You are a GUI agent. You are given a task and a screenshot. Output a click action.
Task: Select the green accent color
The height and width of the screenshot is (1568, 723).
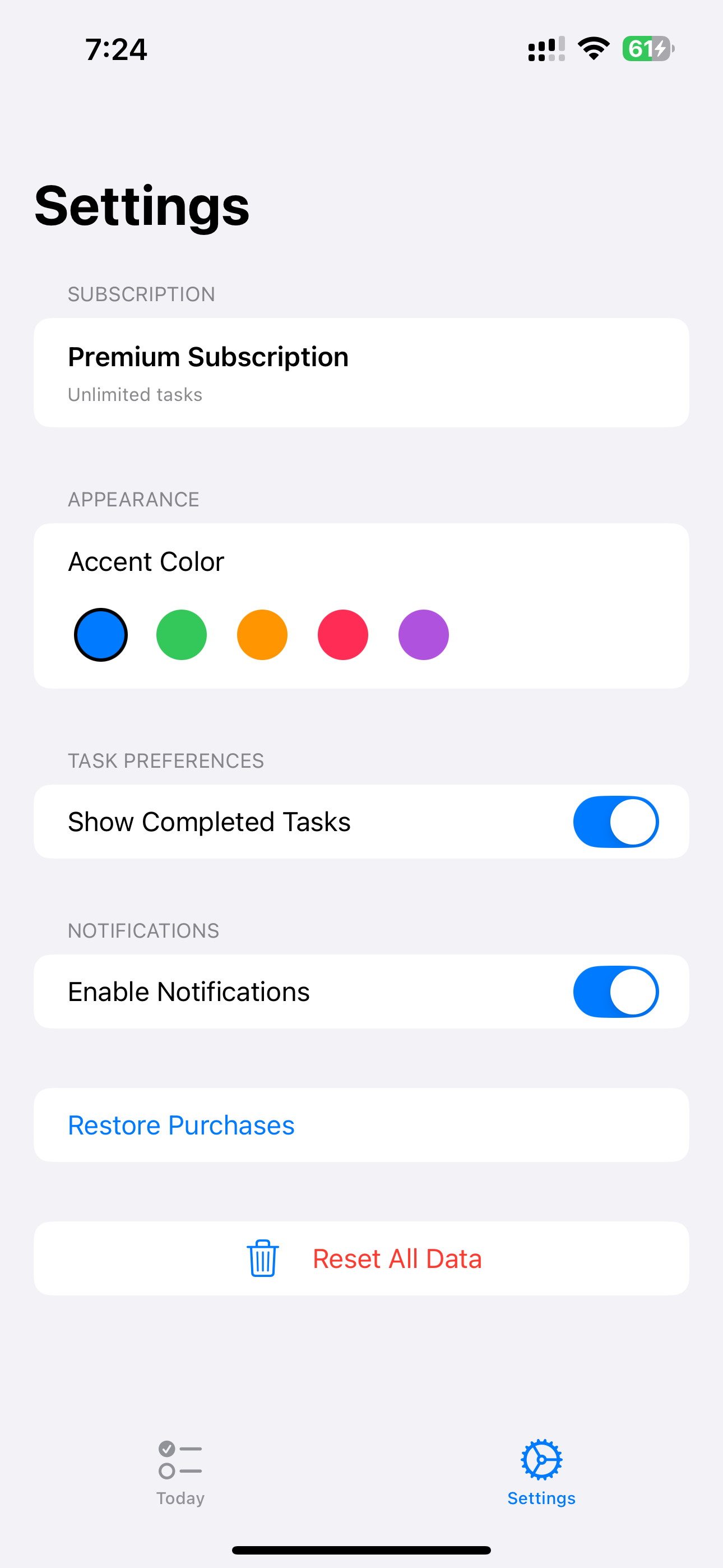[180, 634]
